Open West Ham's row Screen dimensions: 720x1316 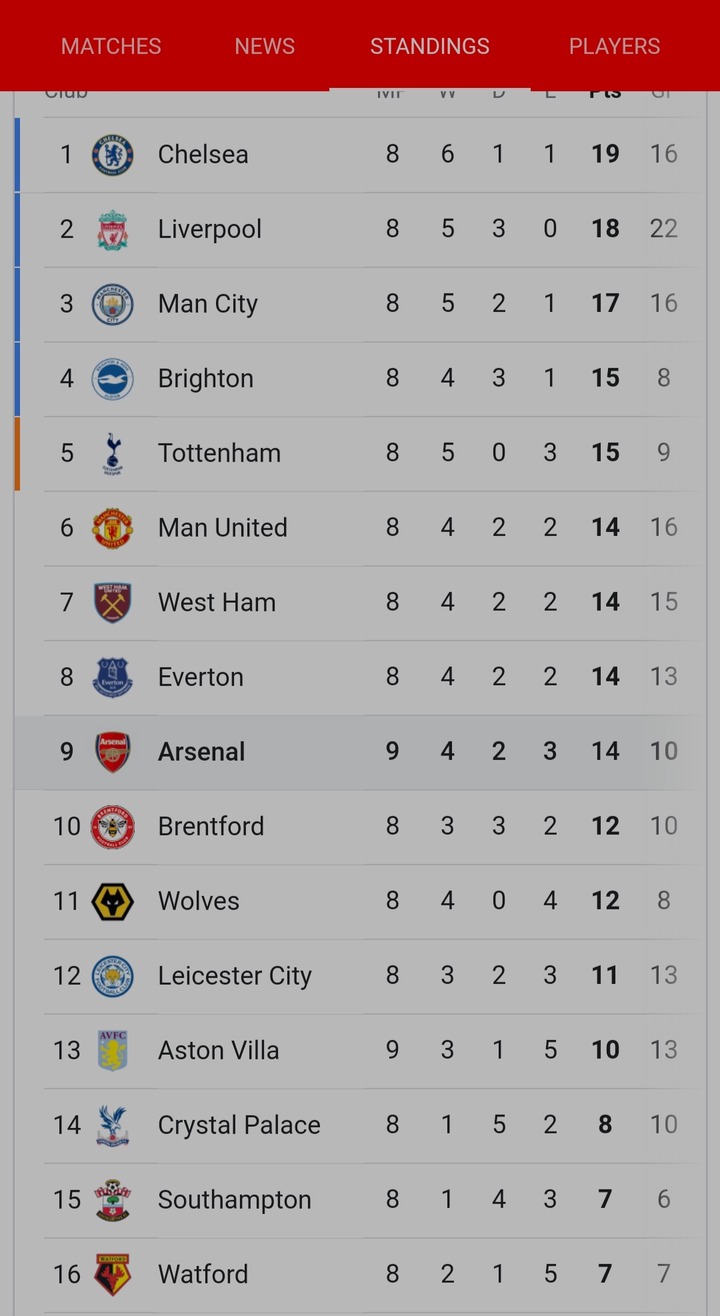361,603
